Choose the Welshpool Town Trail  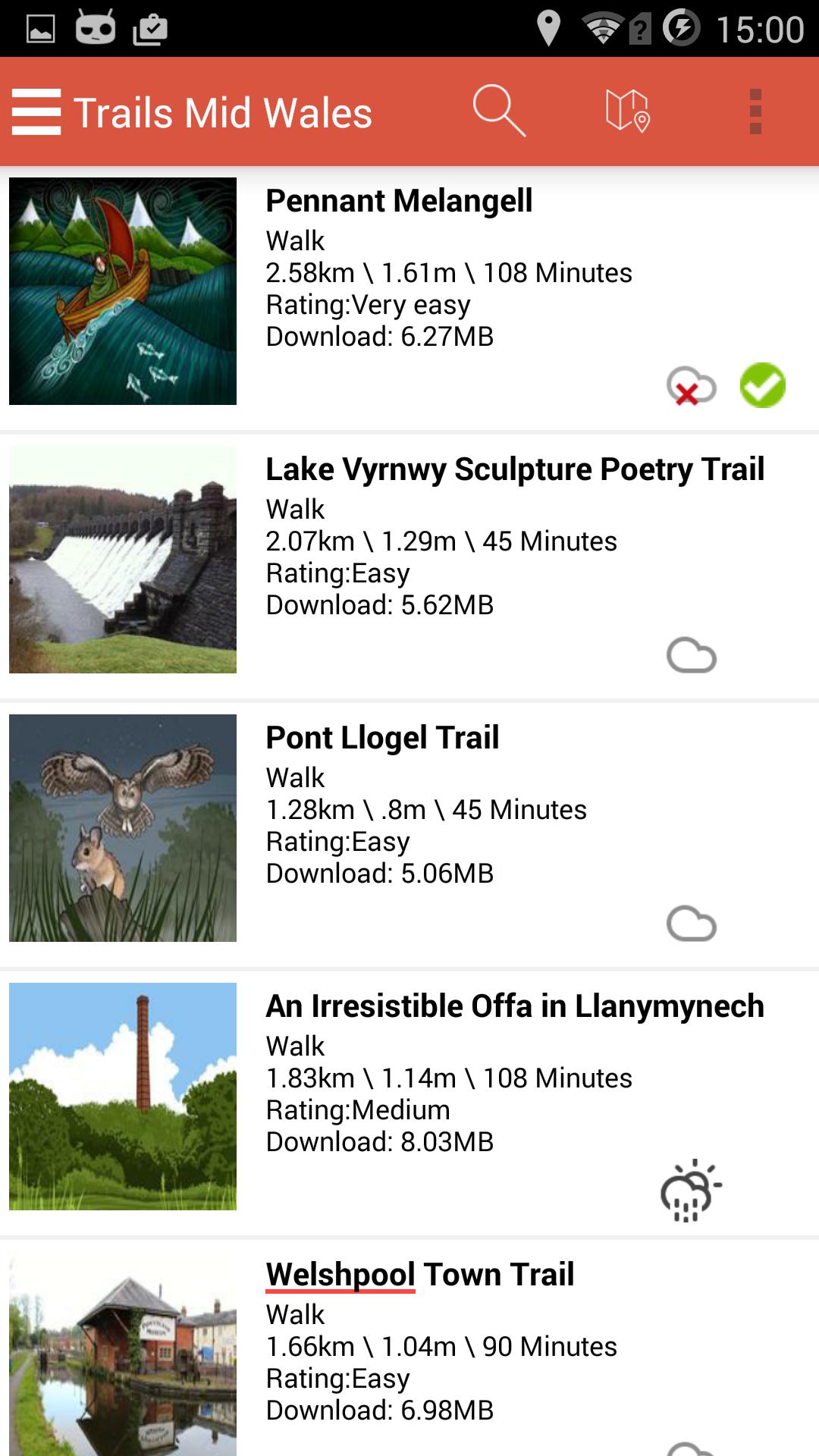(x=419, y=1276)
